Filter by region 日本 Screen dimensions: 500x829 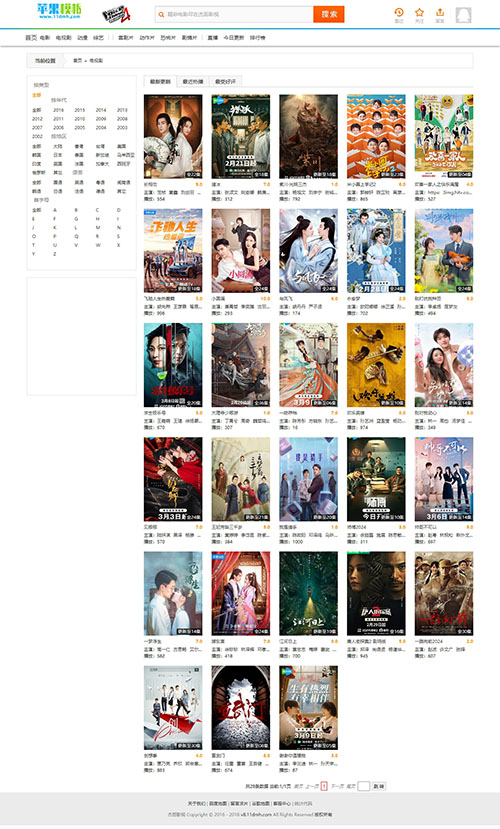click(58, 155)
